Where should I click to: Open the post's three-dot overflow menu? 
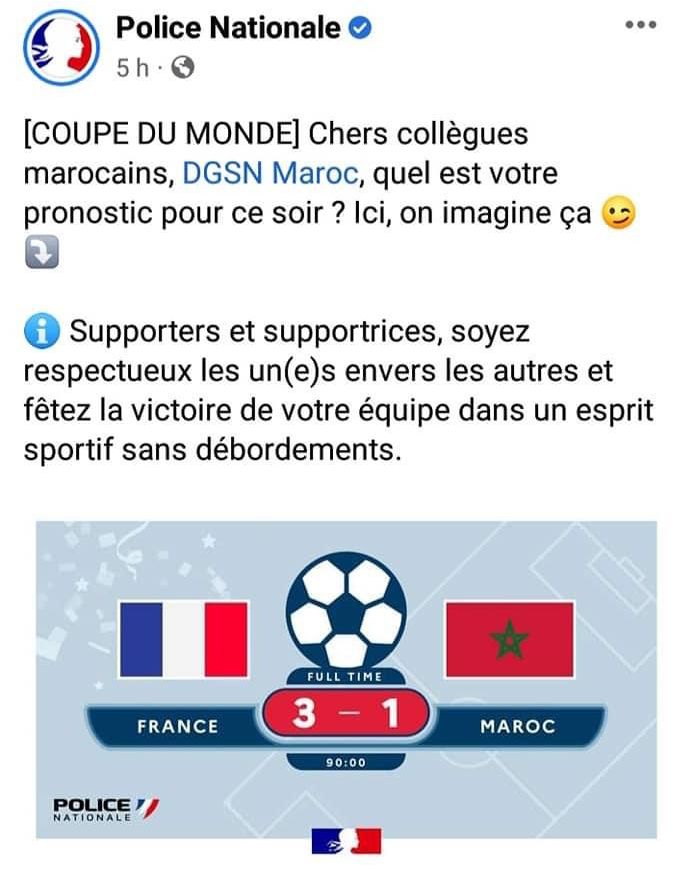point(640,26)
